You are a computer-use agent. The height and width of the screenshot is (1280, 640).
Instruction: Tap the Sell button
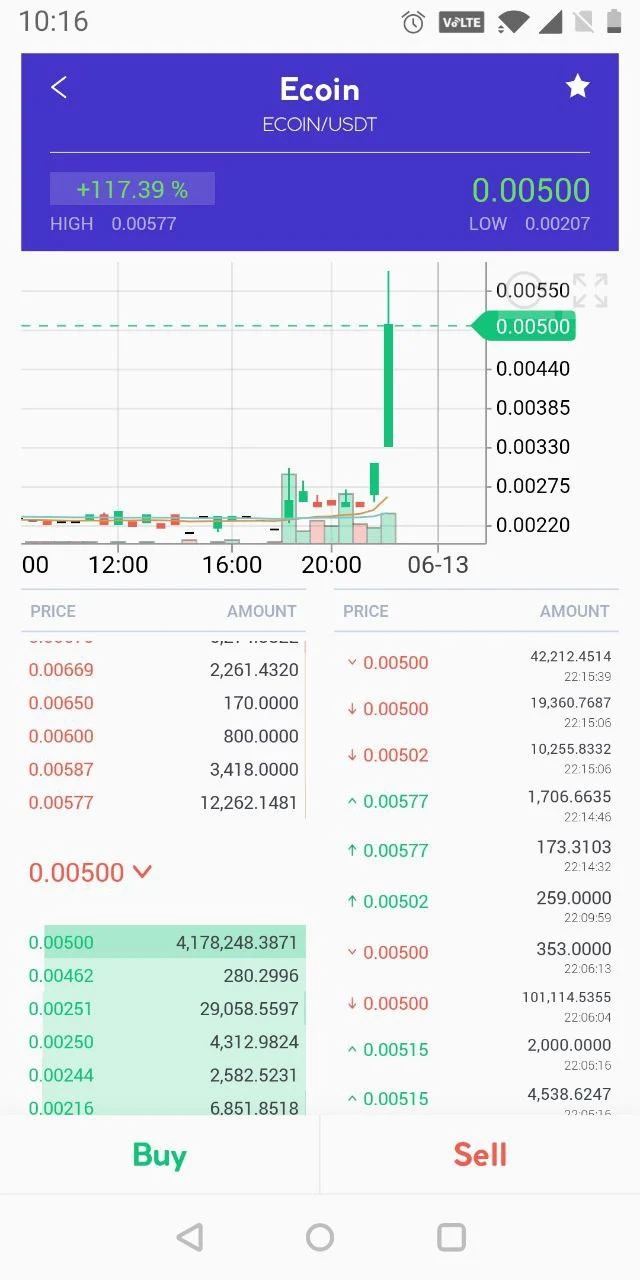[x=480, y=1154]
